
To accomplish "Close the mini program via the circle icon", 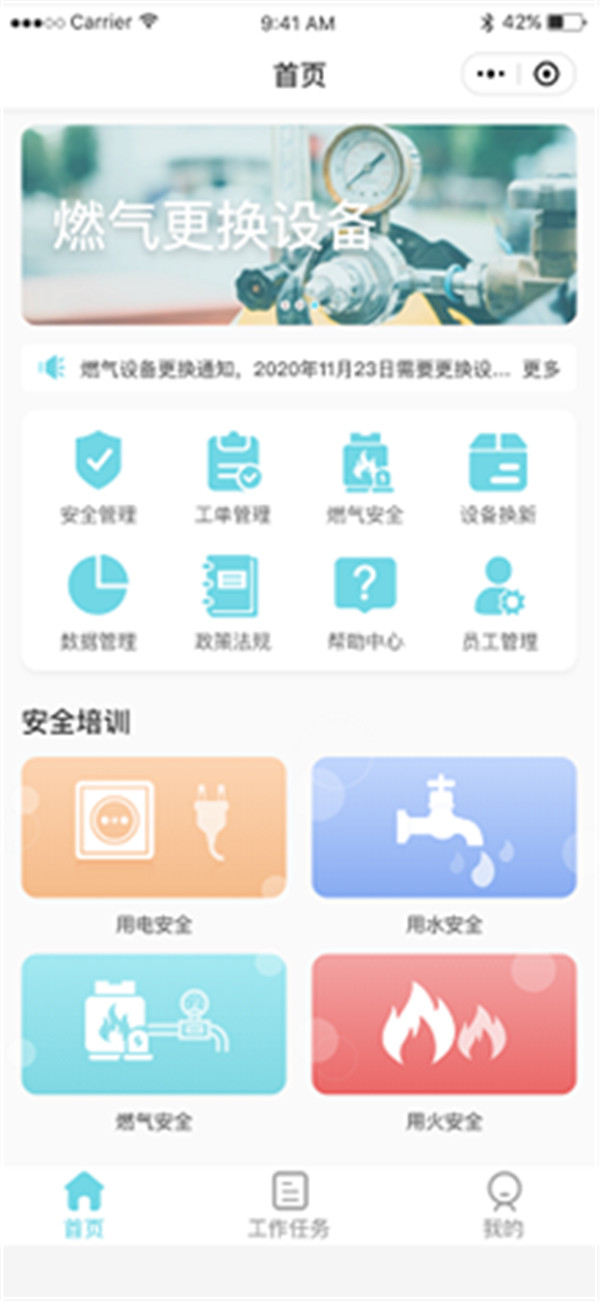I will (546, 75).
